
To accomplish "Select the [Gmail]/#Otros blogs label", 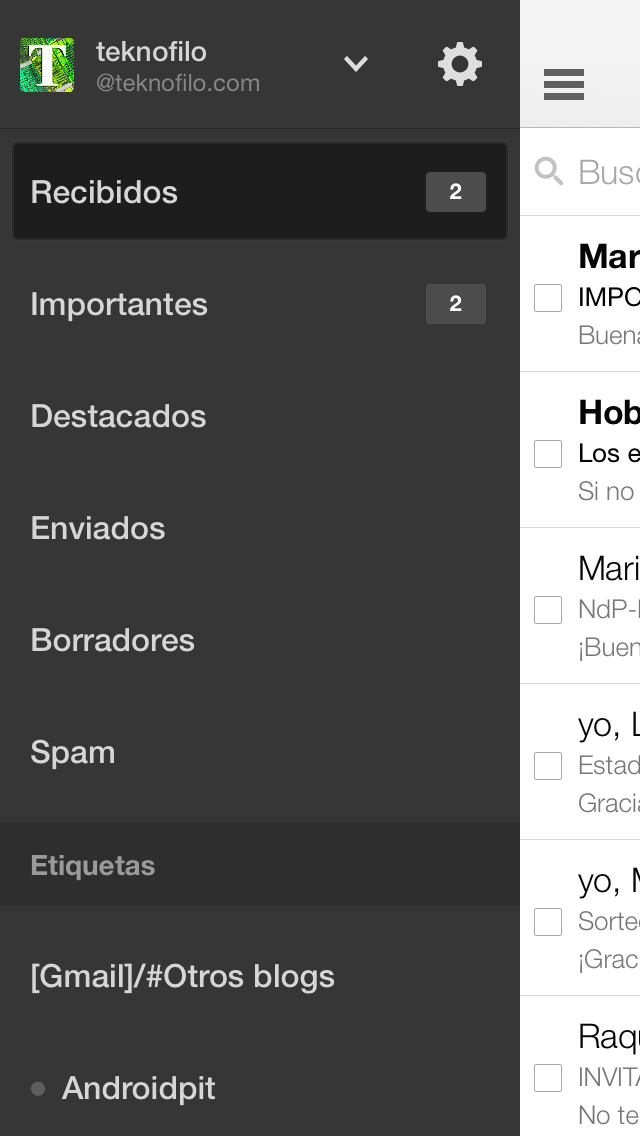I will point(259,976).
